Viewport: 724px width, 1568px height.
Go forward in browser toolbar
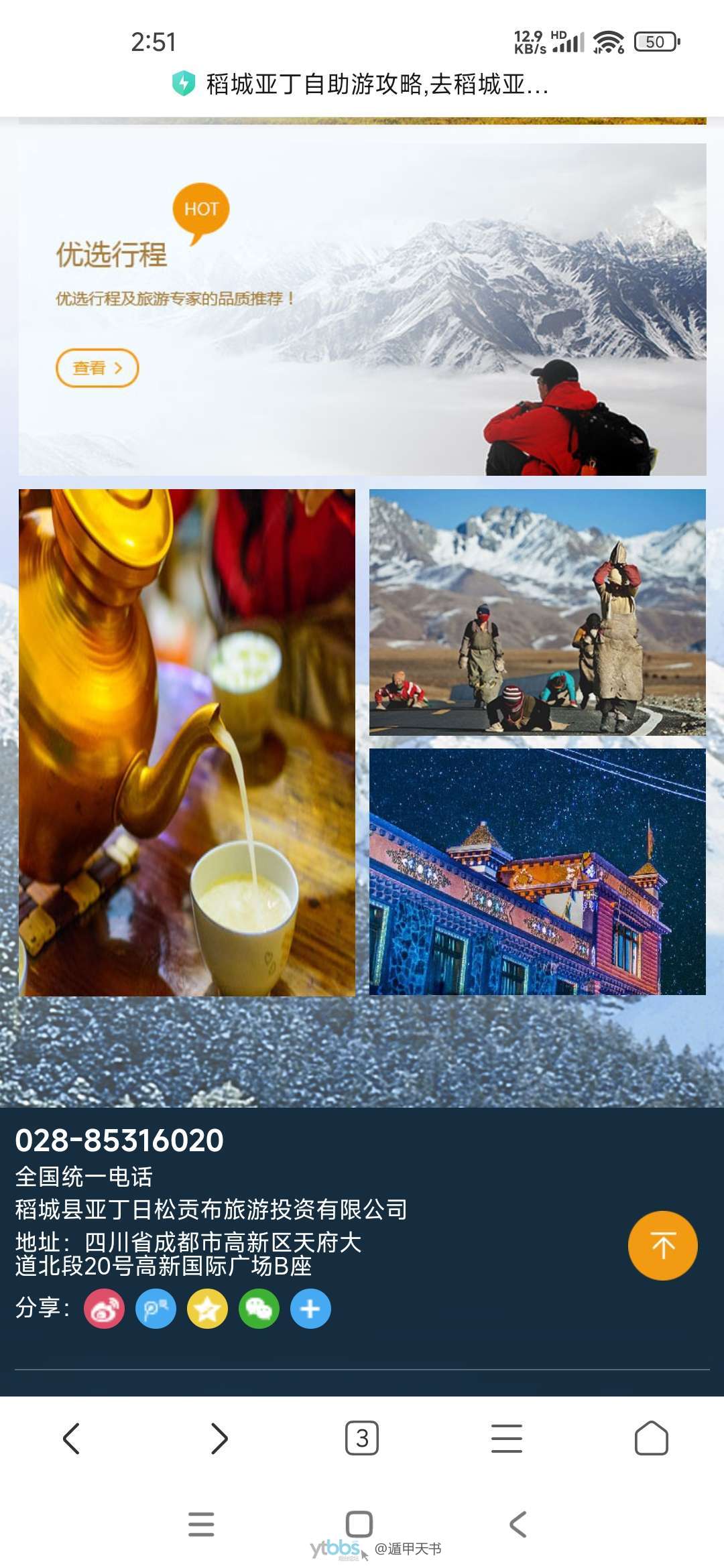(219, 1438)
